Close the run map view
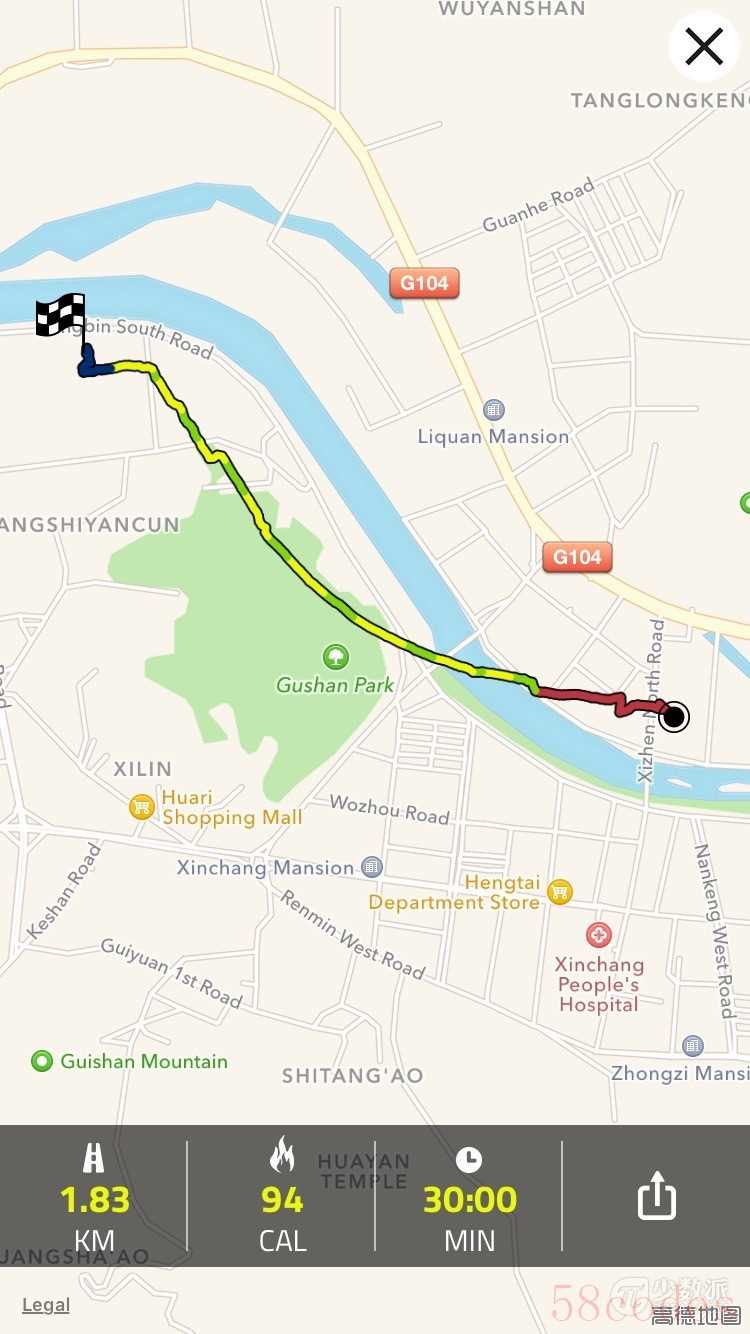This screenshot has width=750, height=1334. tap(703, 46)
